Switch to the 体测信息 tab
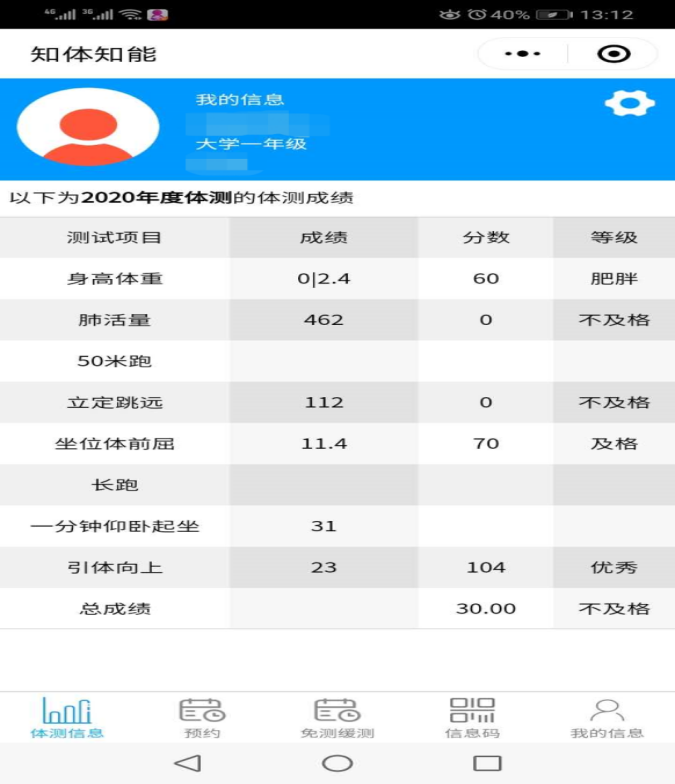Screen dimensions: 675x784 67,718
